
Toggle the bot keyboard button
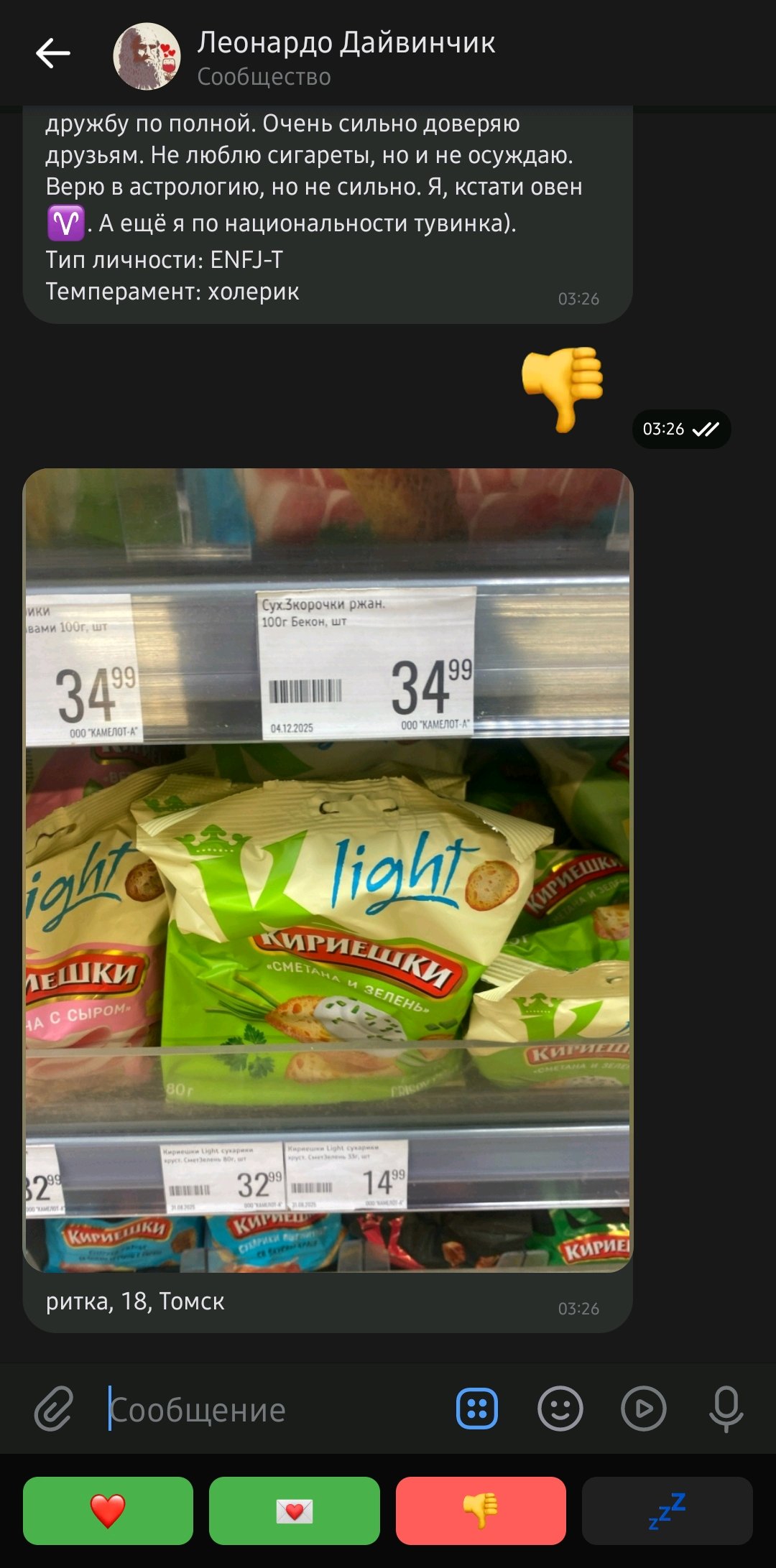[477, 1409]
